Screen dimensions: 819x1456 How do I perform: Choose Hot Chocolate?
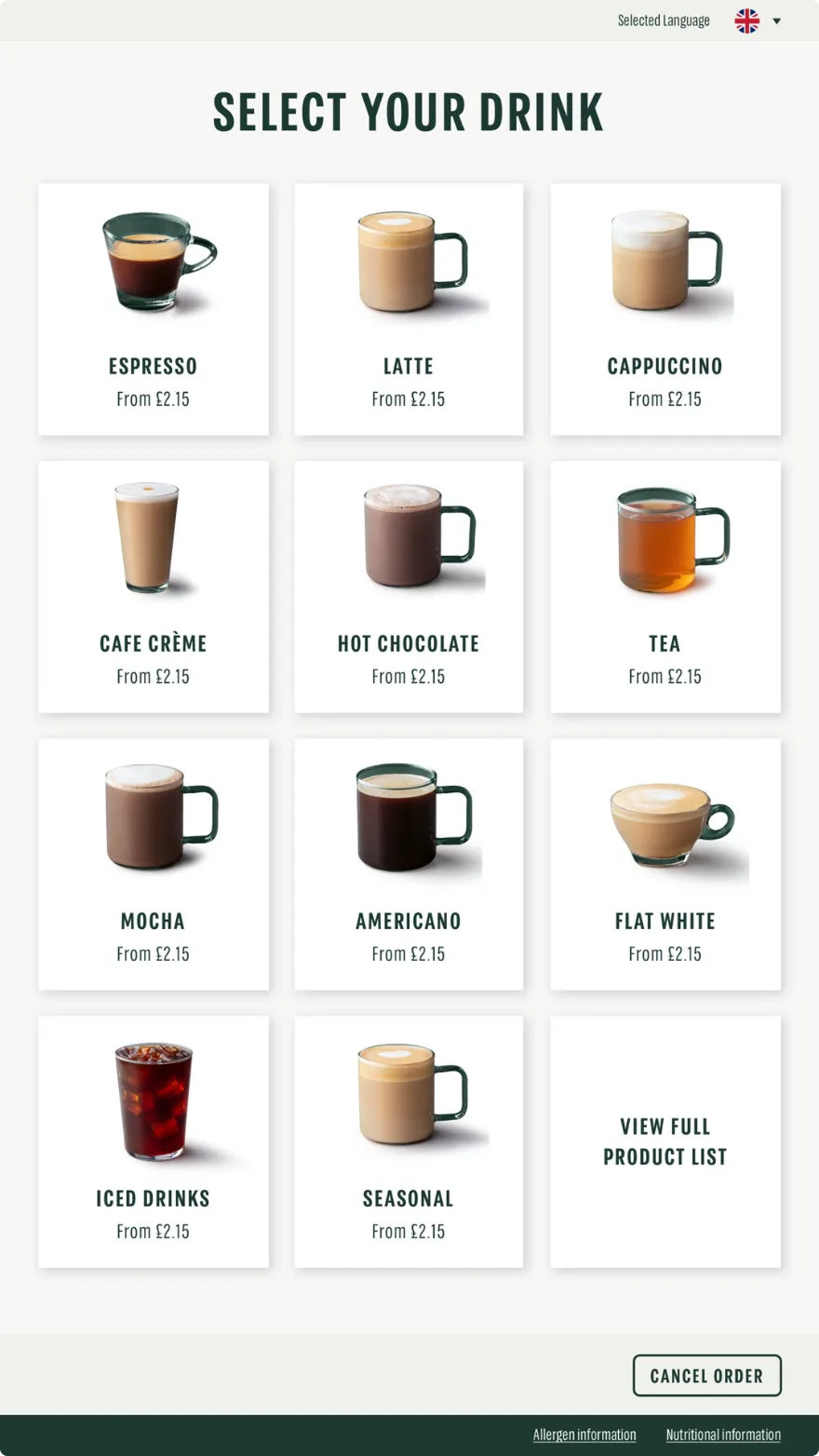409,586
